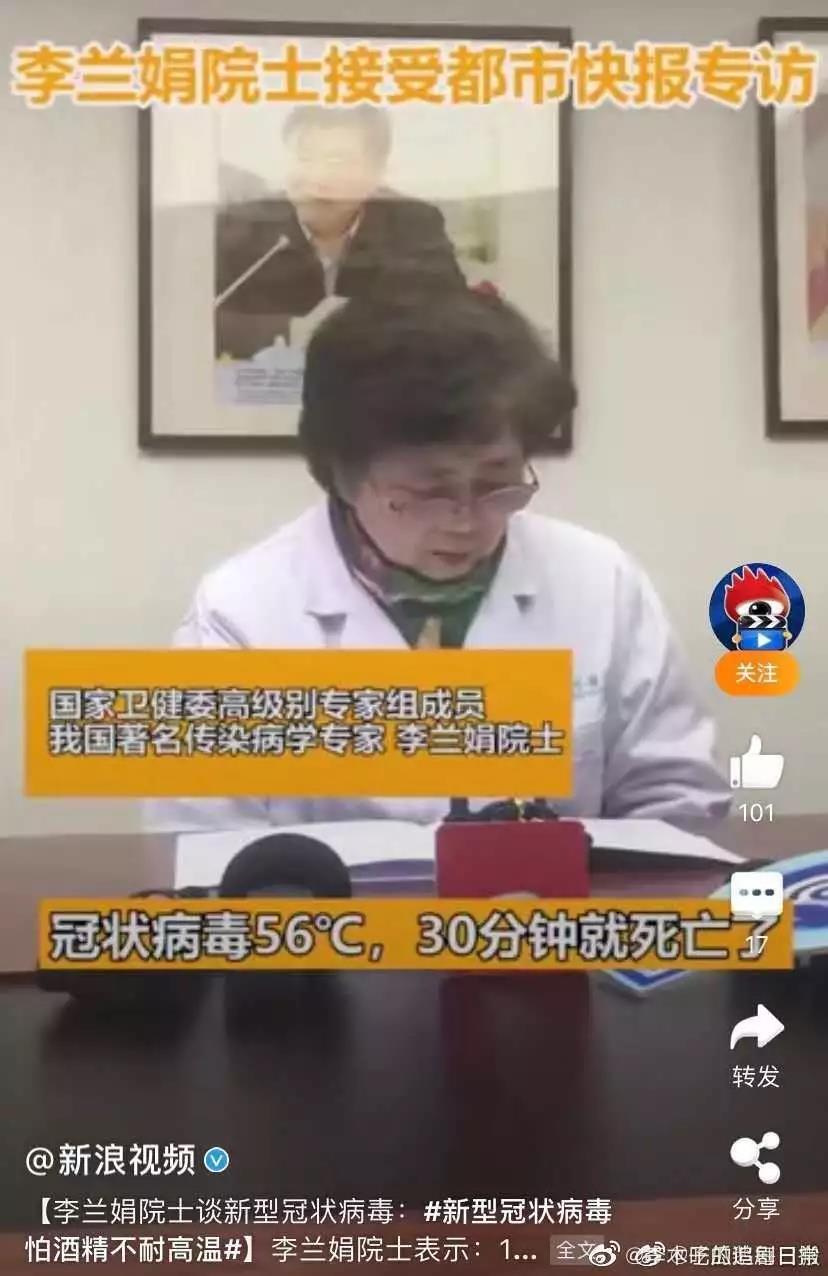
Task: Open the @新浪视频 account name
Action: point(111,1160)
